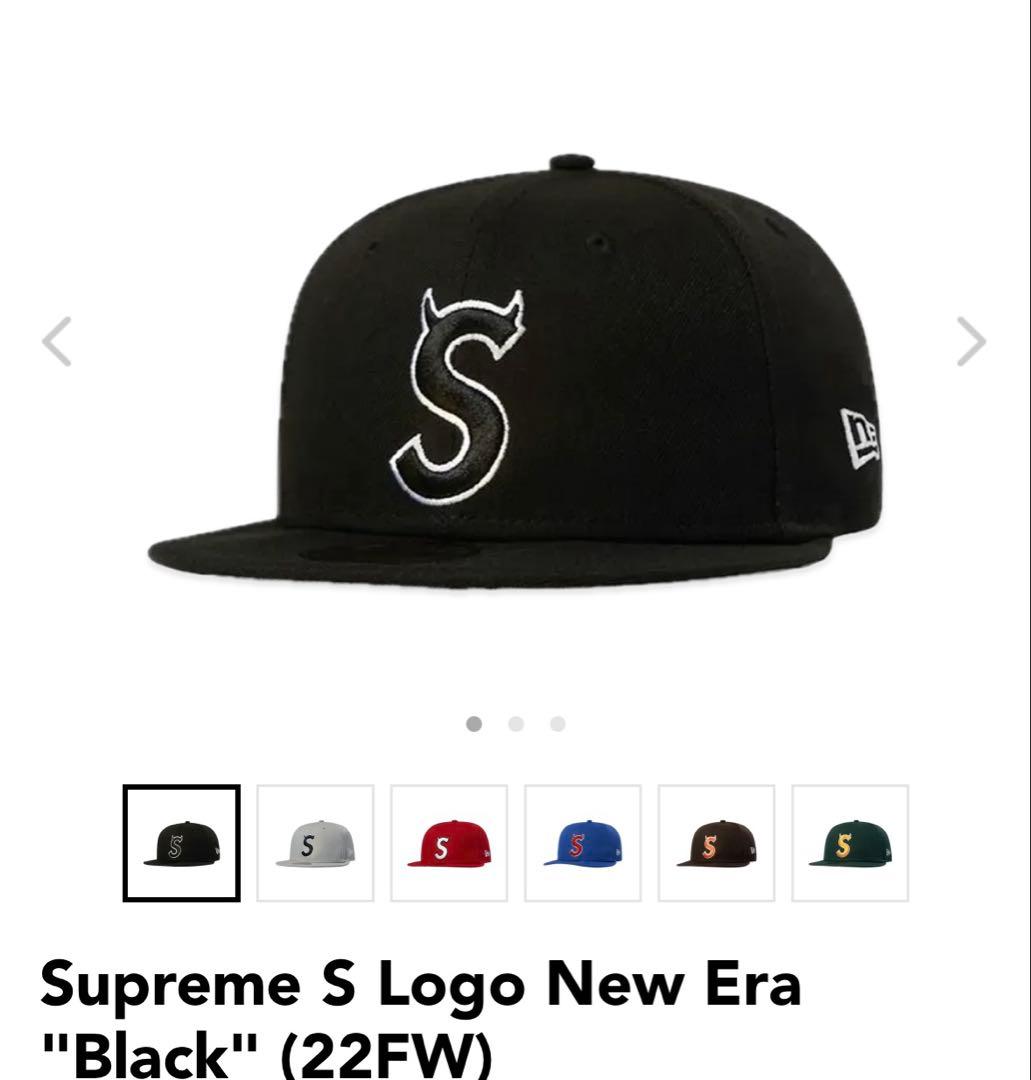Choose the red cap colorway

(x=447, y=843)
